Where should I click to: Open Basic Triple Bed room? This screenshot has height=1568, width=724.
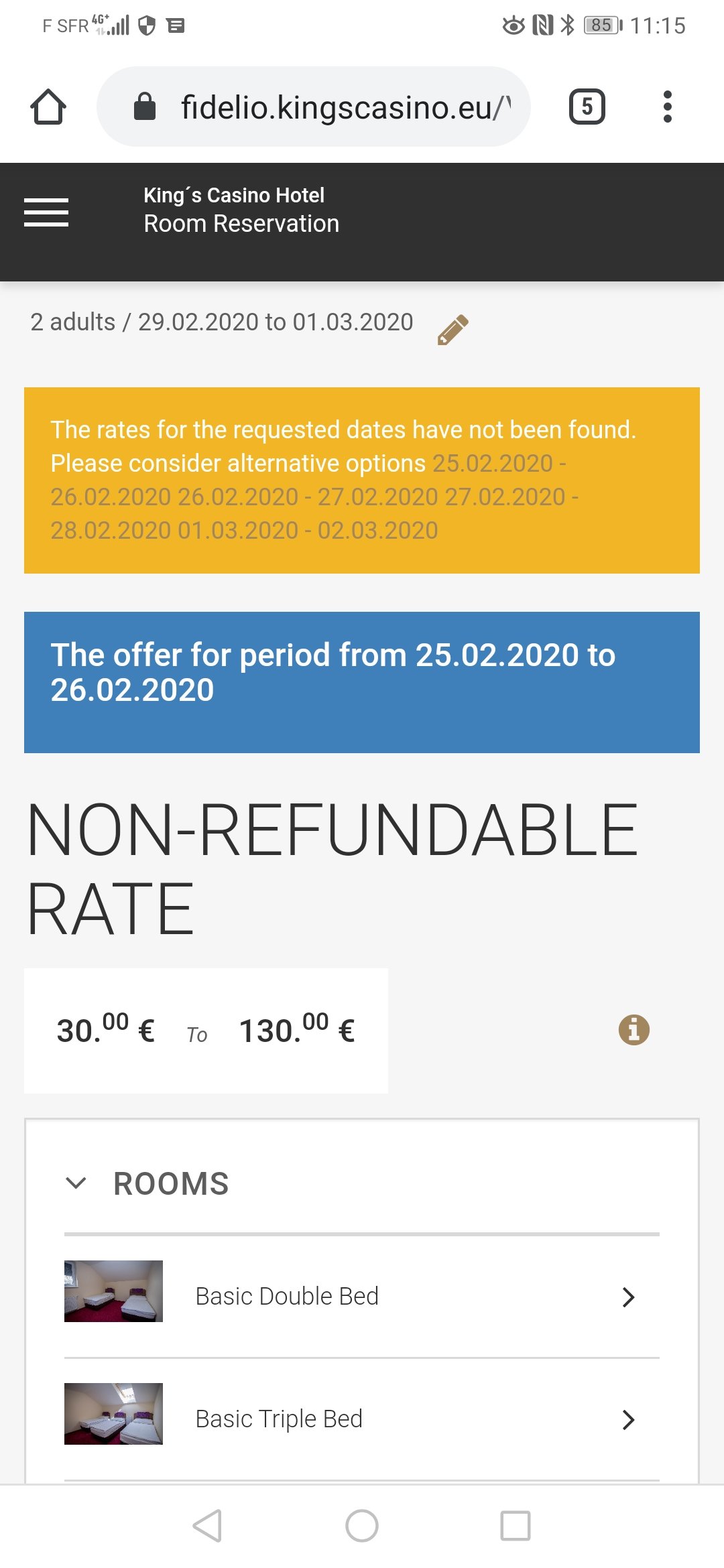(x=362, y=1419)
